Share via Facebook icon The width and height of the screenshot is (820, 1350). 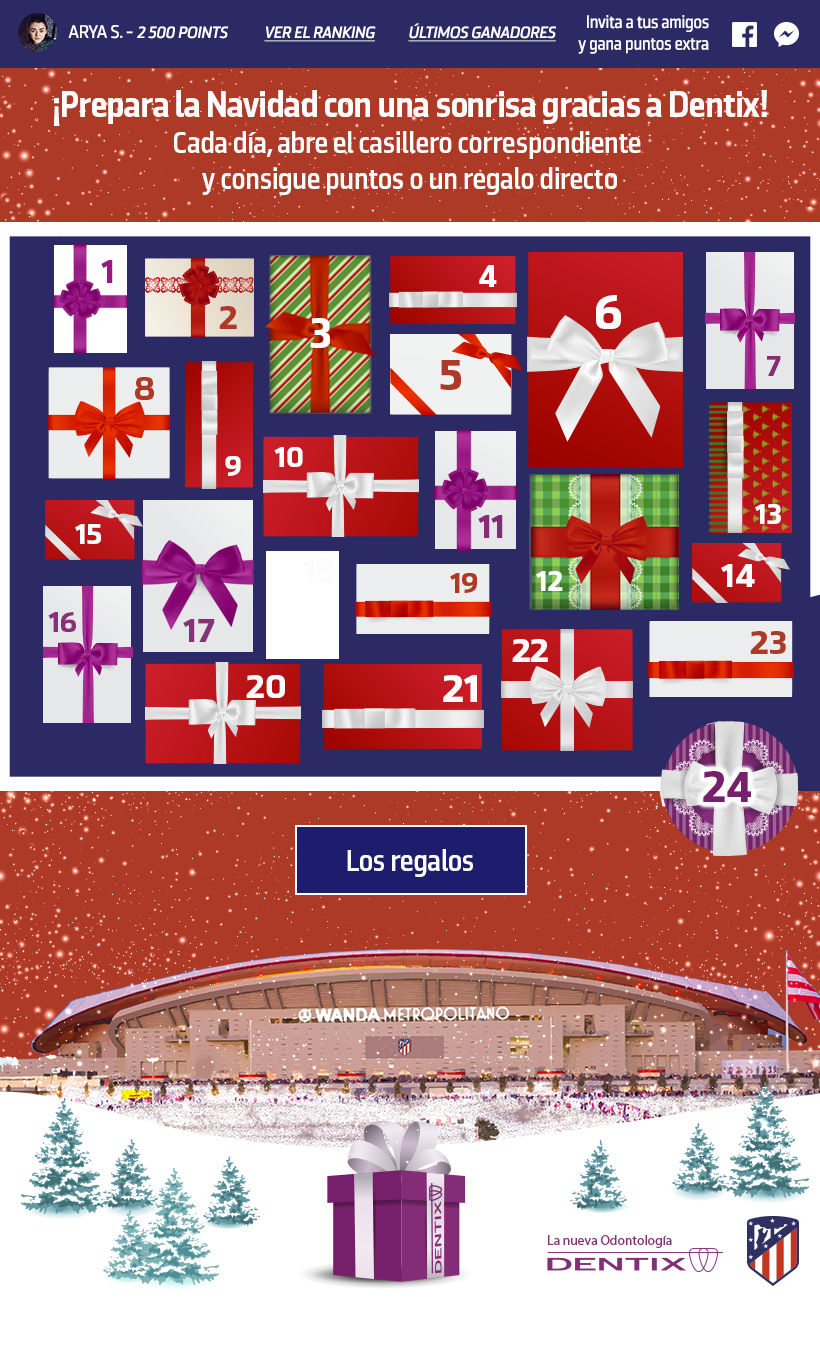pyautogui.click(x=744, y=34)
